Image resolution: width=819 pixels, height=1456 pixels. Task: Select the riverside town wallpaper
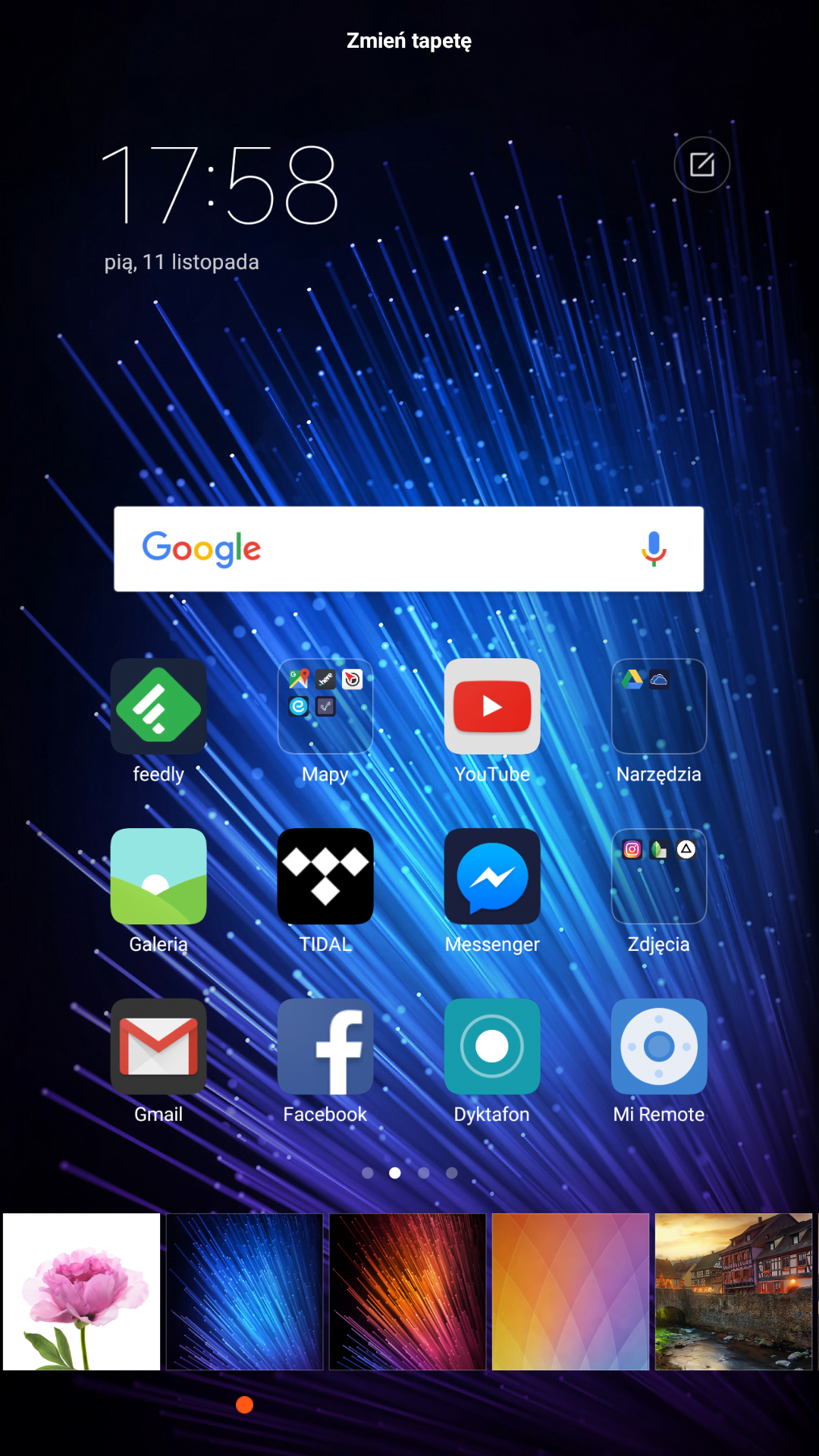point(733,1291)
